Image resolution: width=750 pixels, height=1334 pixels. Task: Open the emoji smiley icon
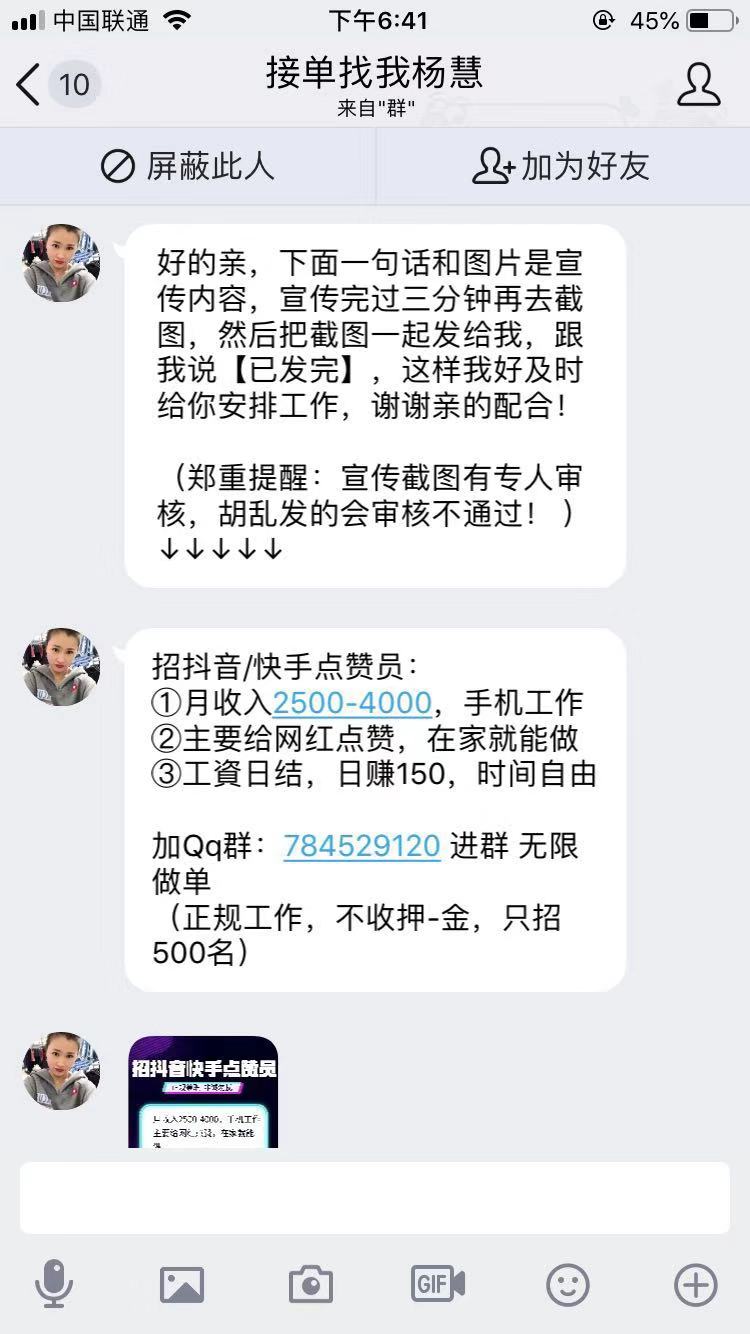coord(567,1285)
